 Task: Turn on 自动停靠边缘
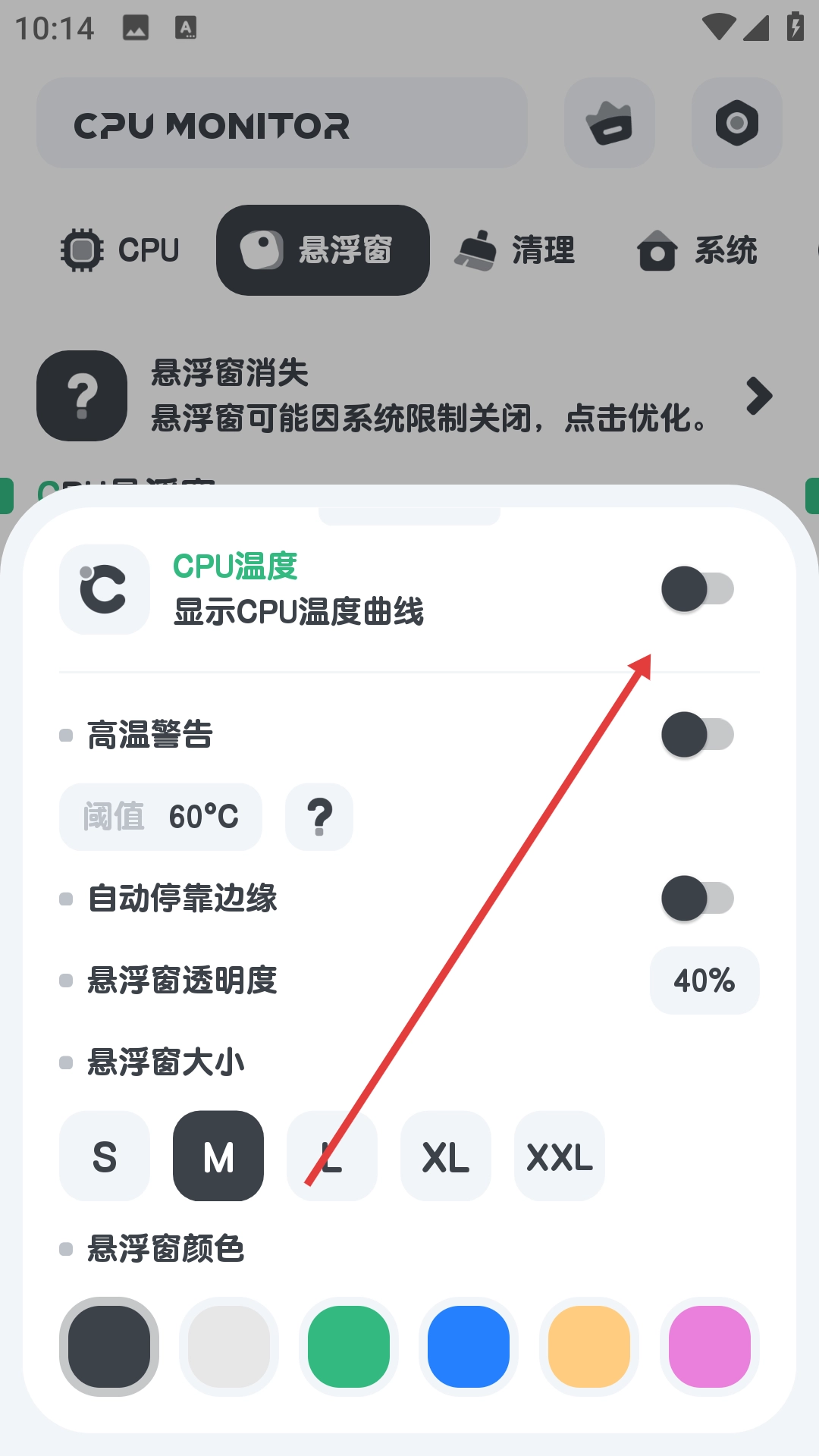(698, 899)
